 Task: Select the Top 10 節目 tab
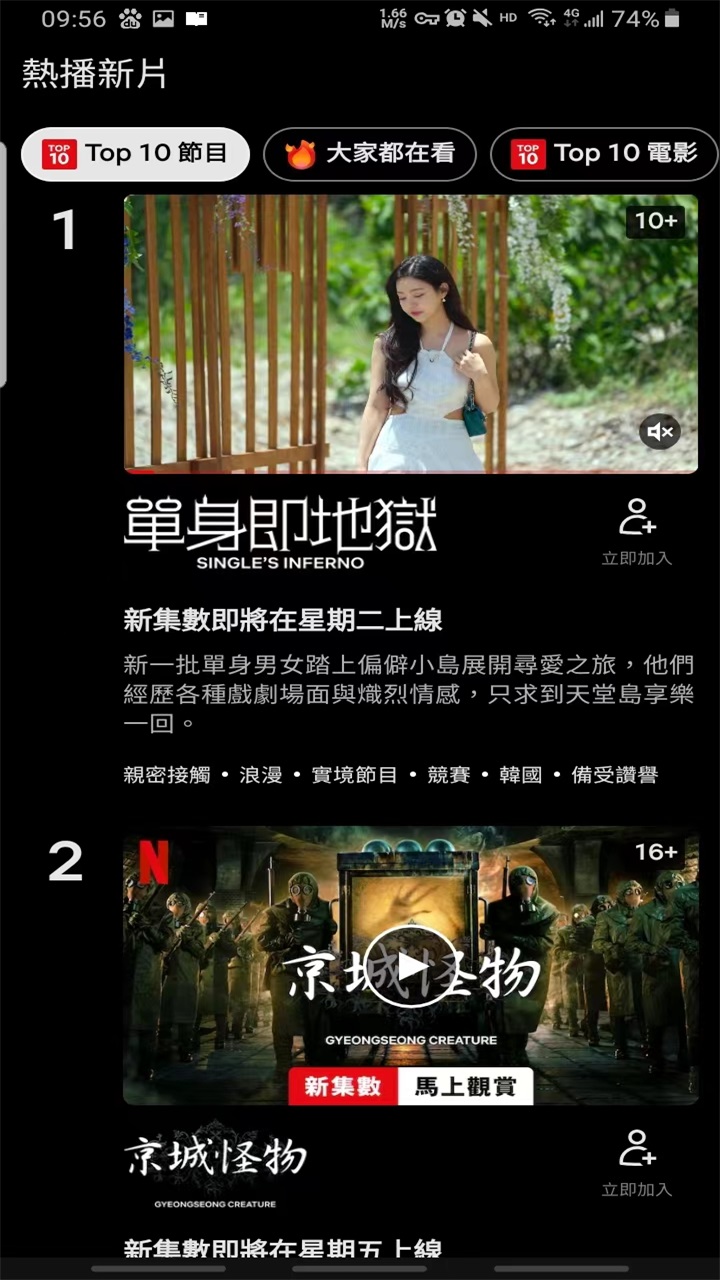[135, 154]
